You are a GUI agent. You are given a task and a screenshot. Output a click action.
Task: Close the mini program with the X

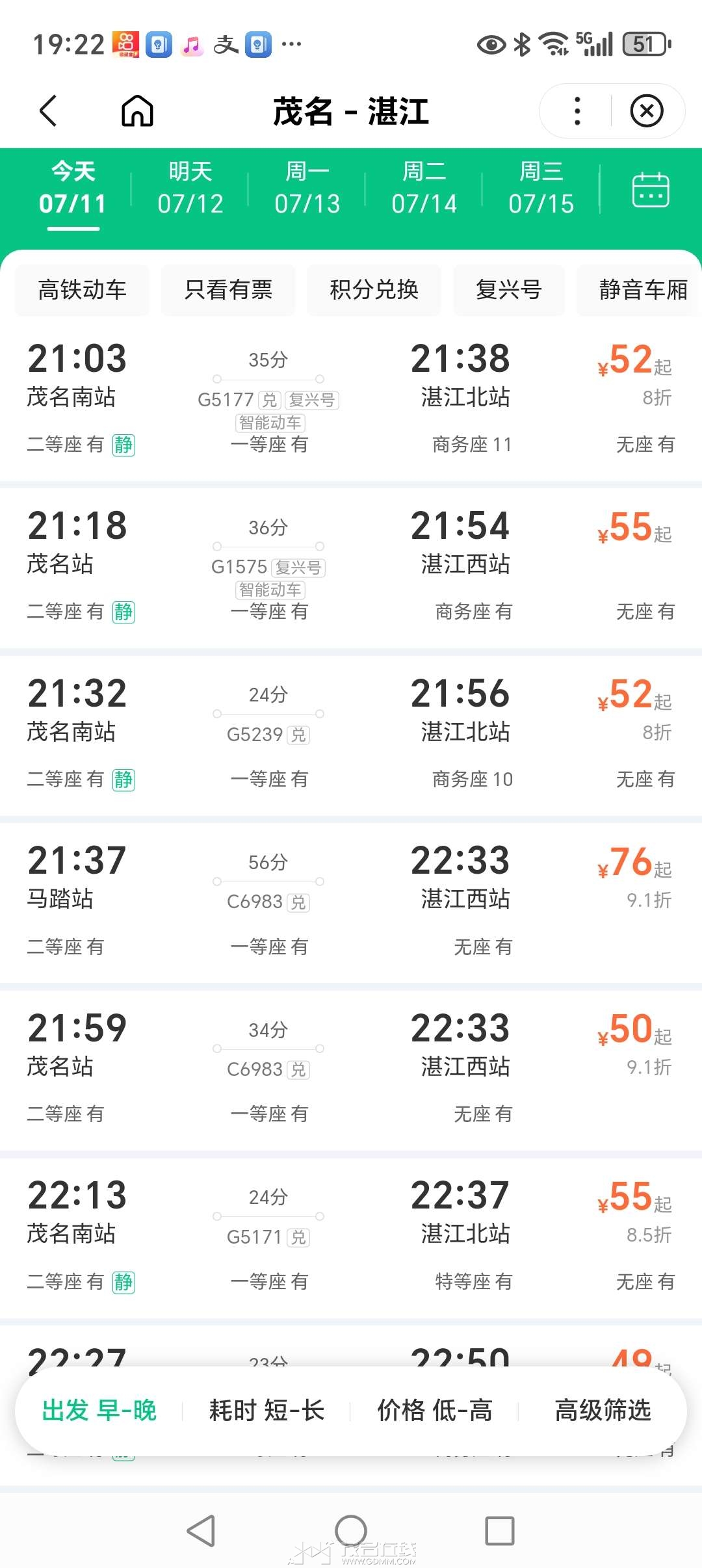point(647,111)
